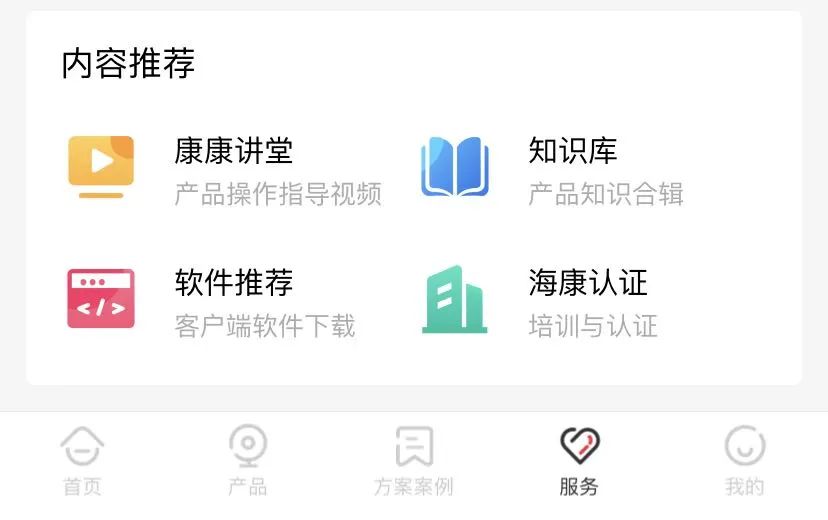Screen dimensions: 828x520
Task: Switch to the 产品 tab
Action: tap(247, 460)
